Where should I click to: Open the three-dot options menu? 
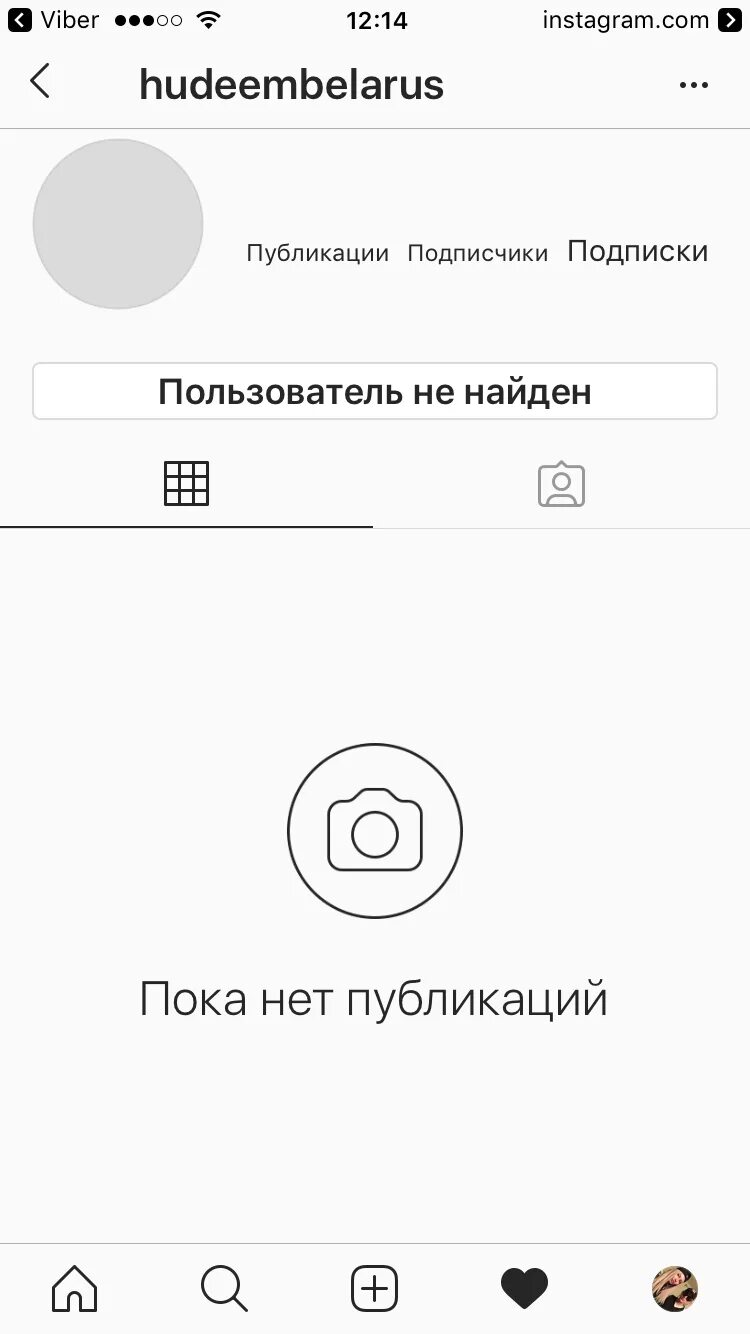coord(693,85)
